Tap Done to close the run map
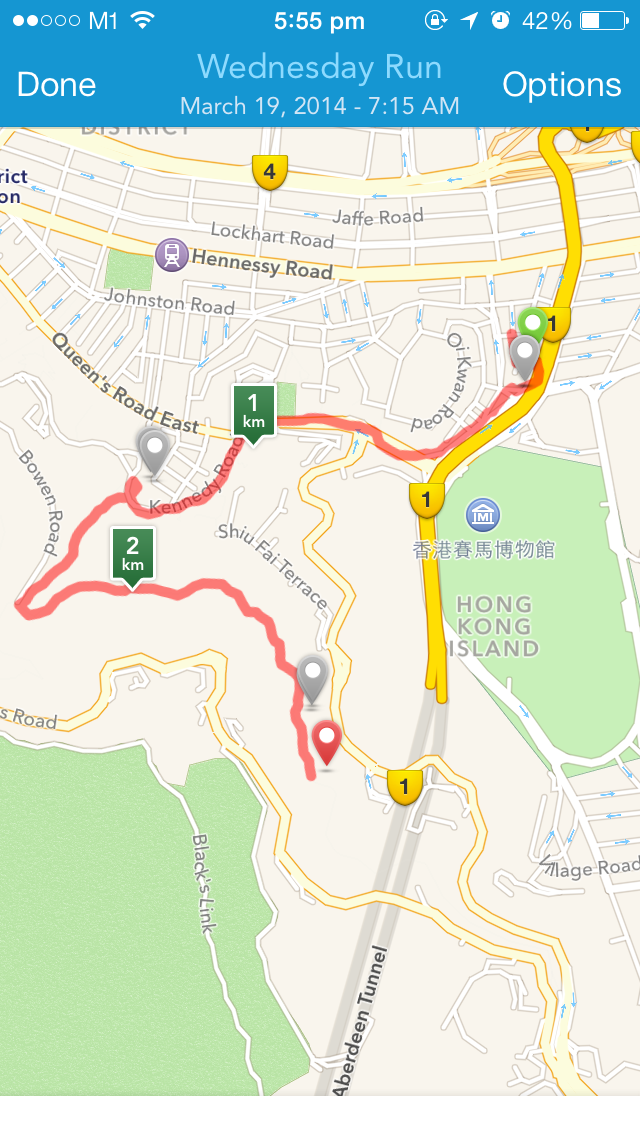 57,85
